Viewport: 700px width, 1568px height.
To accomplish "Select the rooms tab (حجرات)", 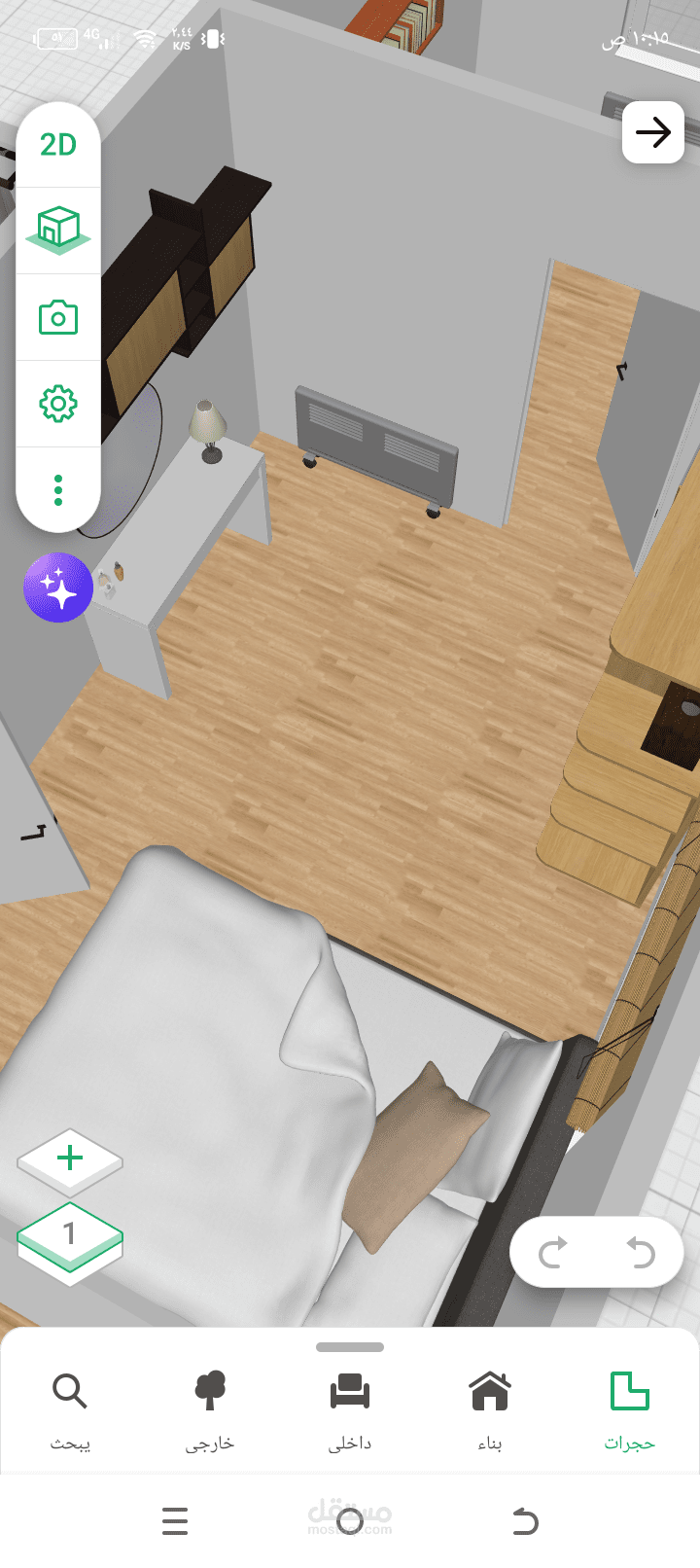I will tap(630, 1411).
